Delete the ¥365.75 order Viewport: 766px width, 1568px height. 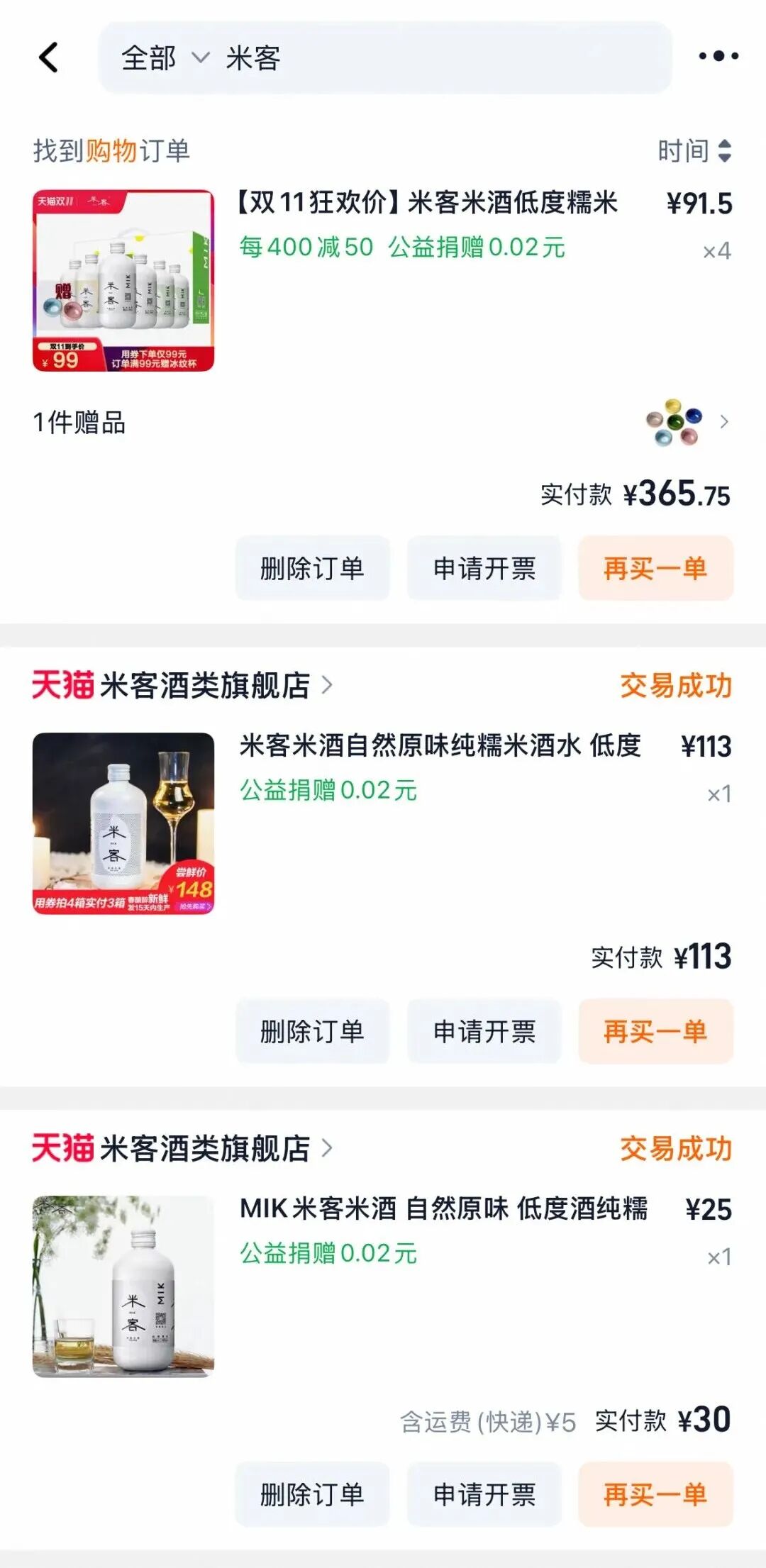point(312,568)
